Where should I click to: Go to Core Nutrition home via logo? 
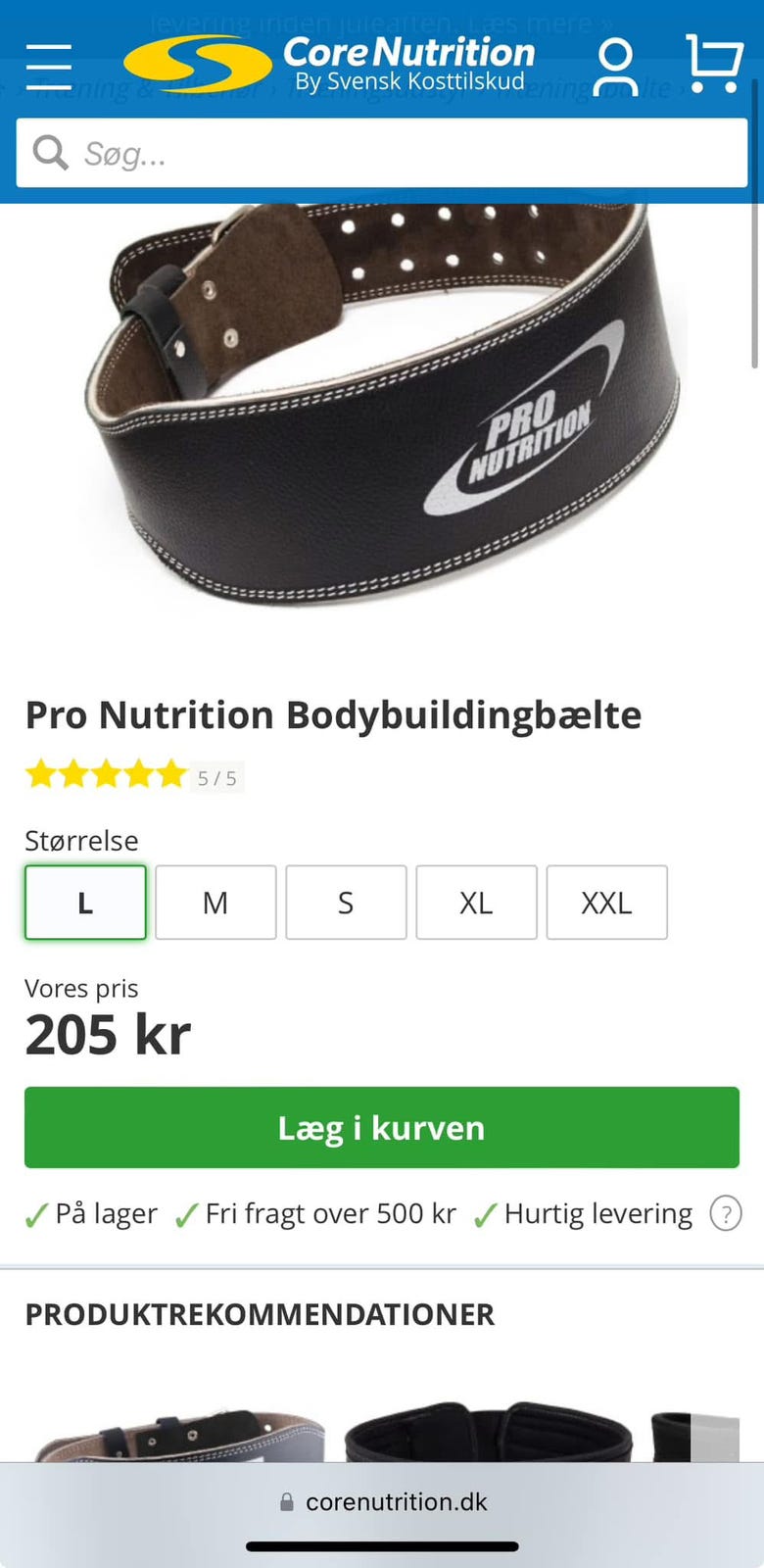pos(329,65)
